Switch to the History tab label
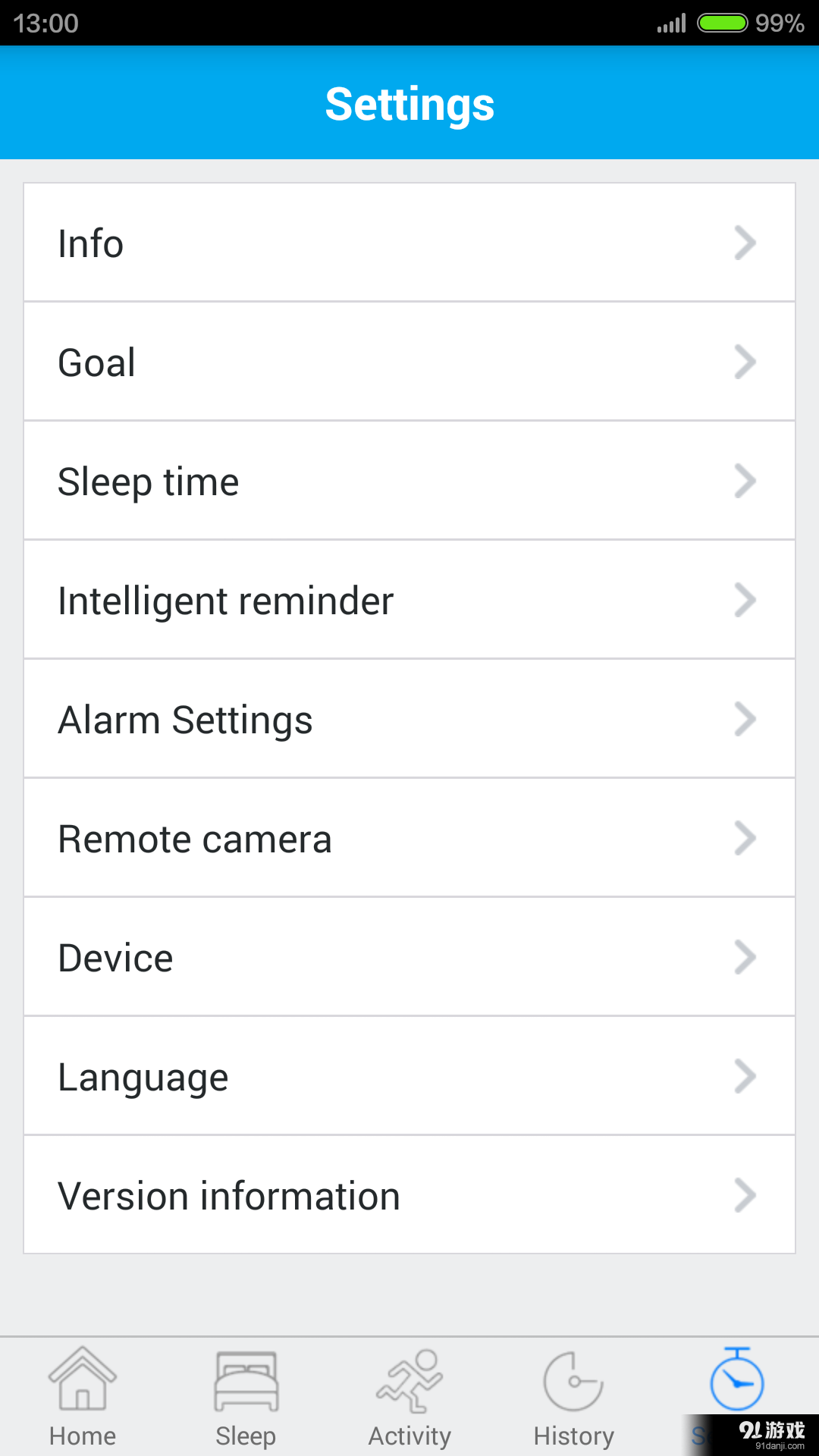This screenshot has height=1456, width=819. tap(573, 1435)
